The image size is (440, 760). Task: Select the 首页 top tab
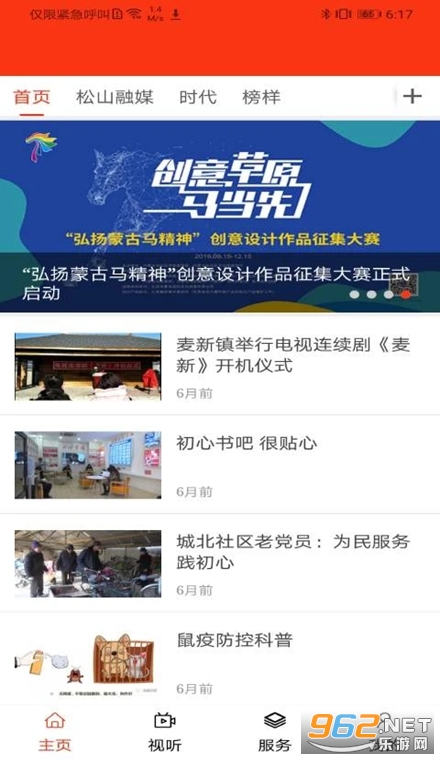[32, 97]
